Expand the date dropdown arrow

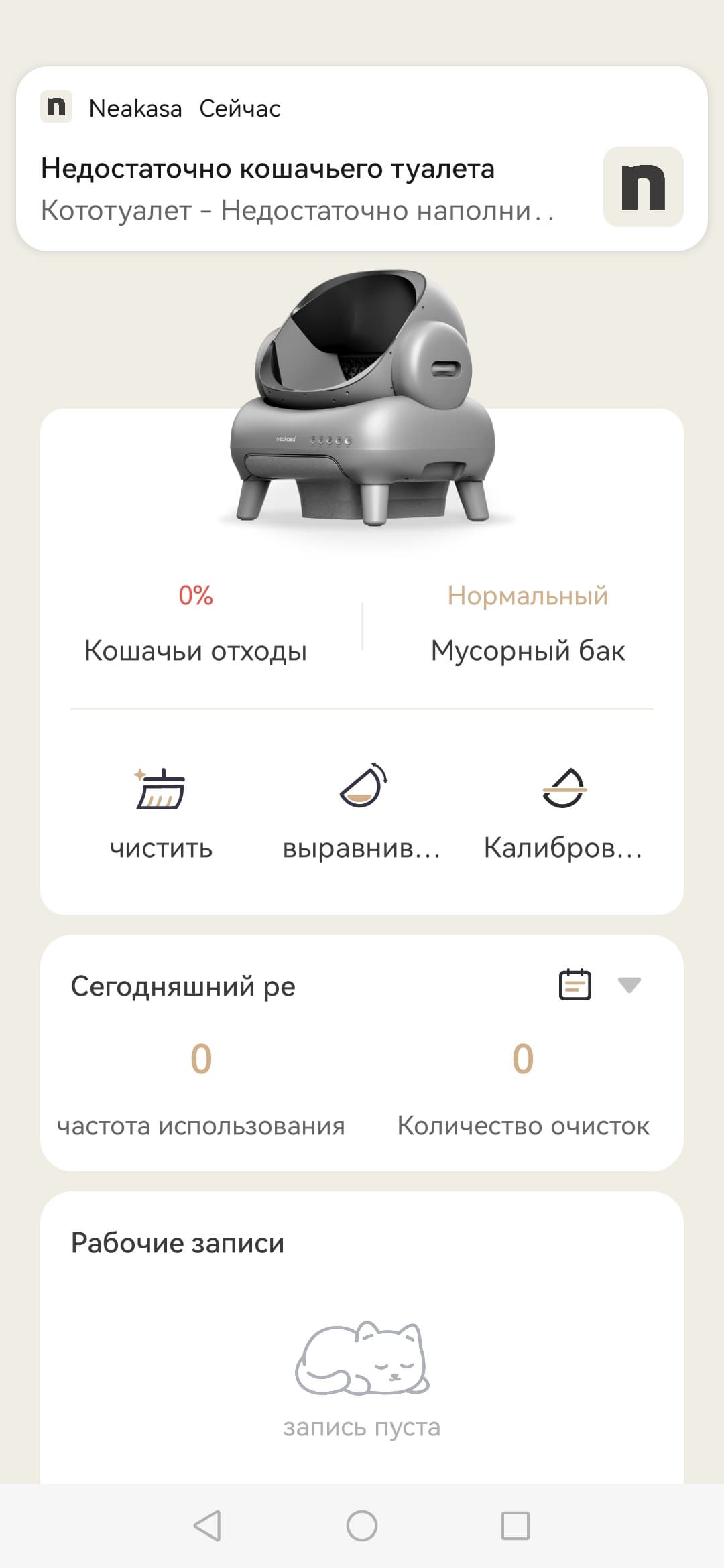pyautogui.click(x=629, y=985)
